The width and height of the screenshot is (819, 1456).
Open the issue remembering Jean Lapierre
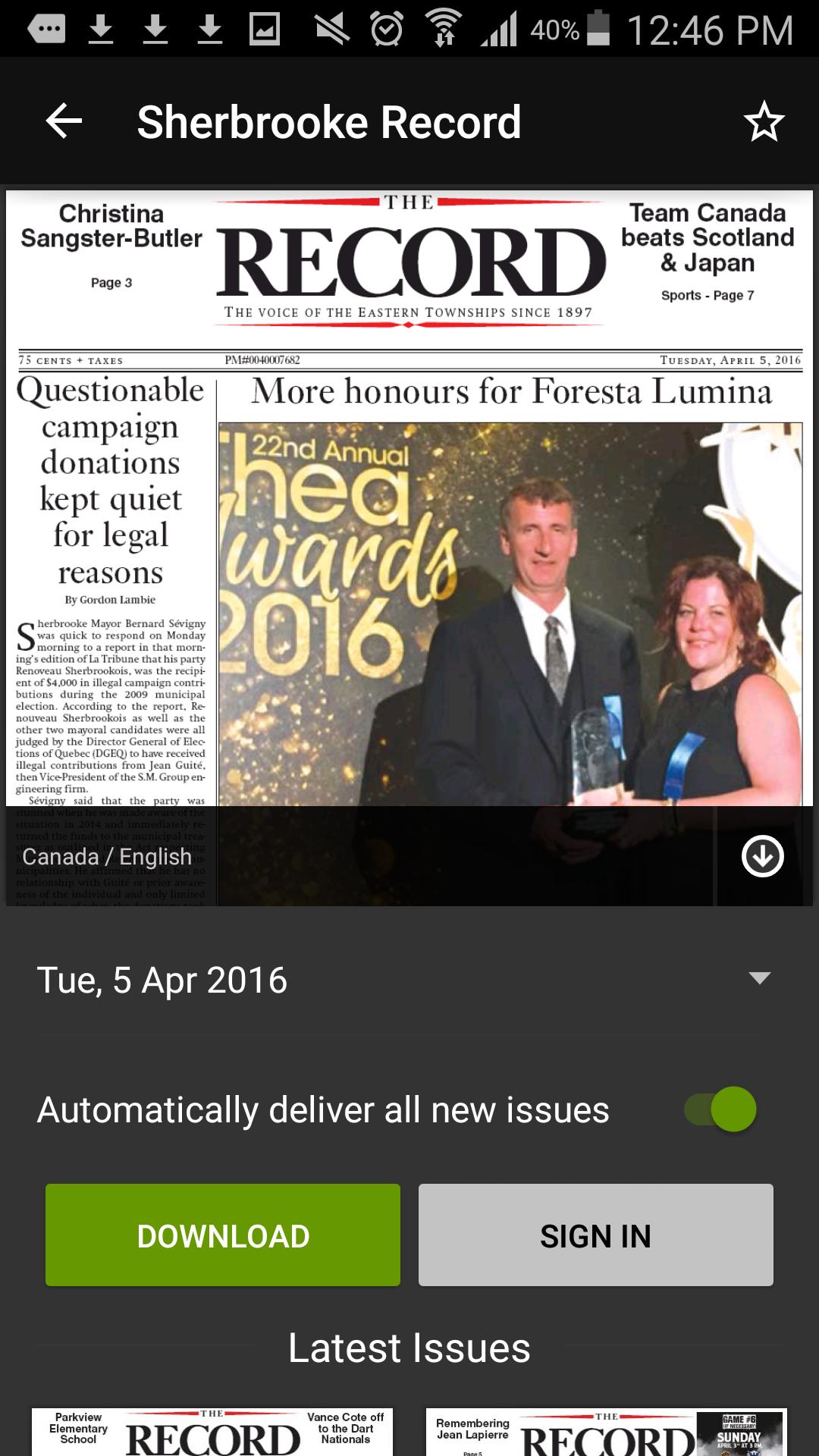pyautogui.click(x=607, y=1432)
